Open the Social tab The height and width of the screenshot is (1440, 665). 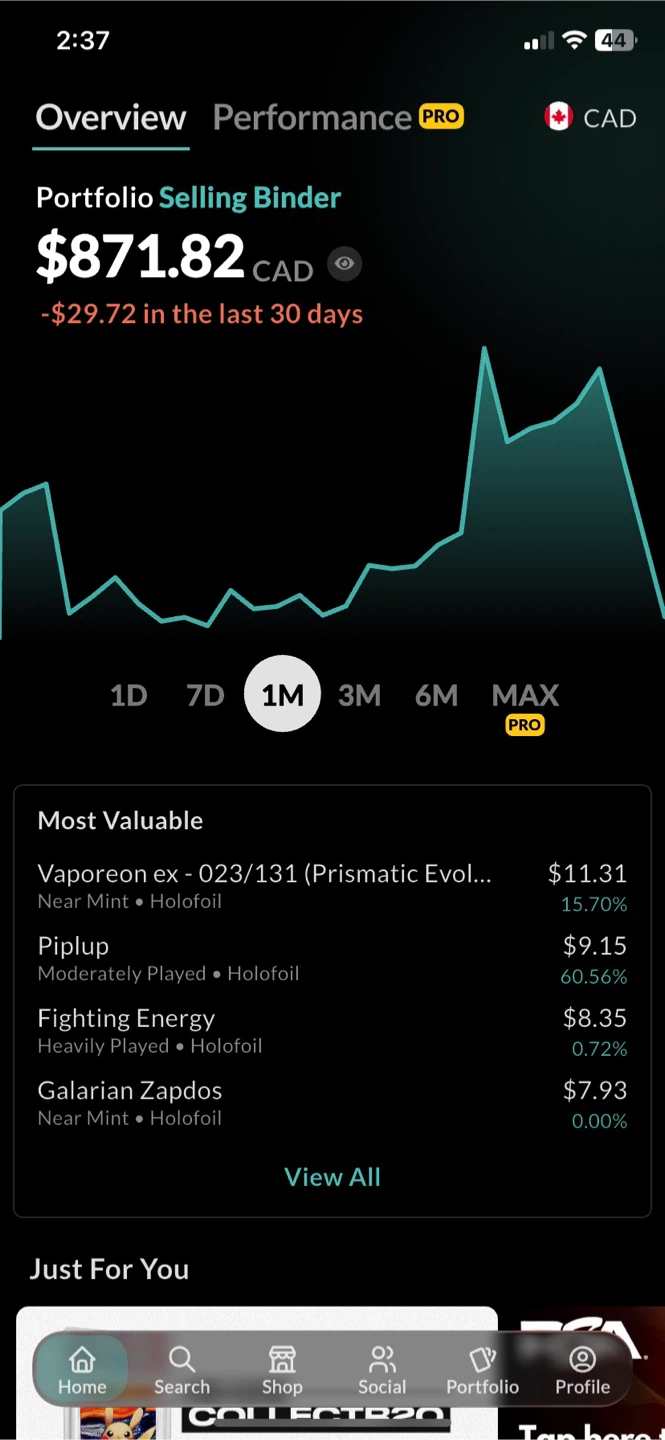(x=382, y=1370)
